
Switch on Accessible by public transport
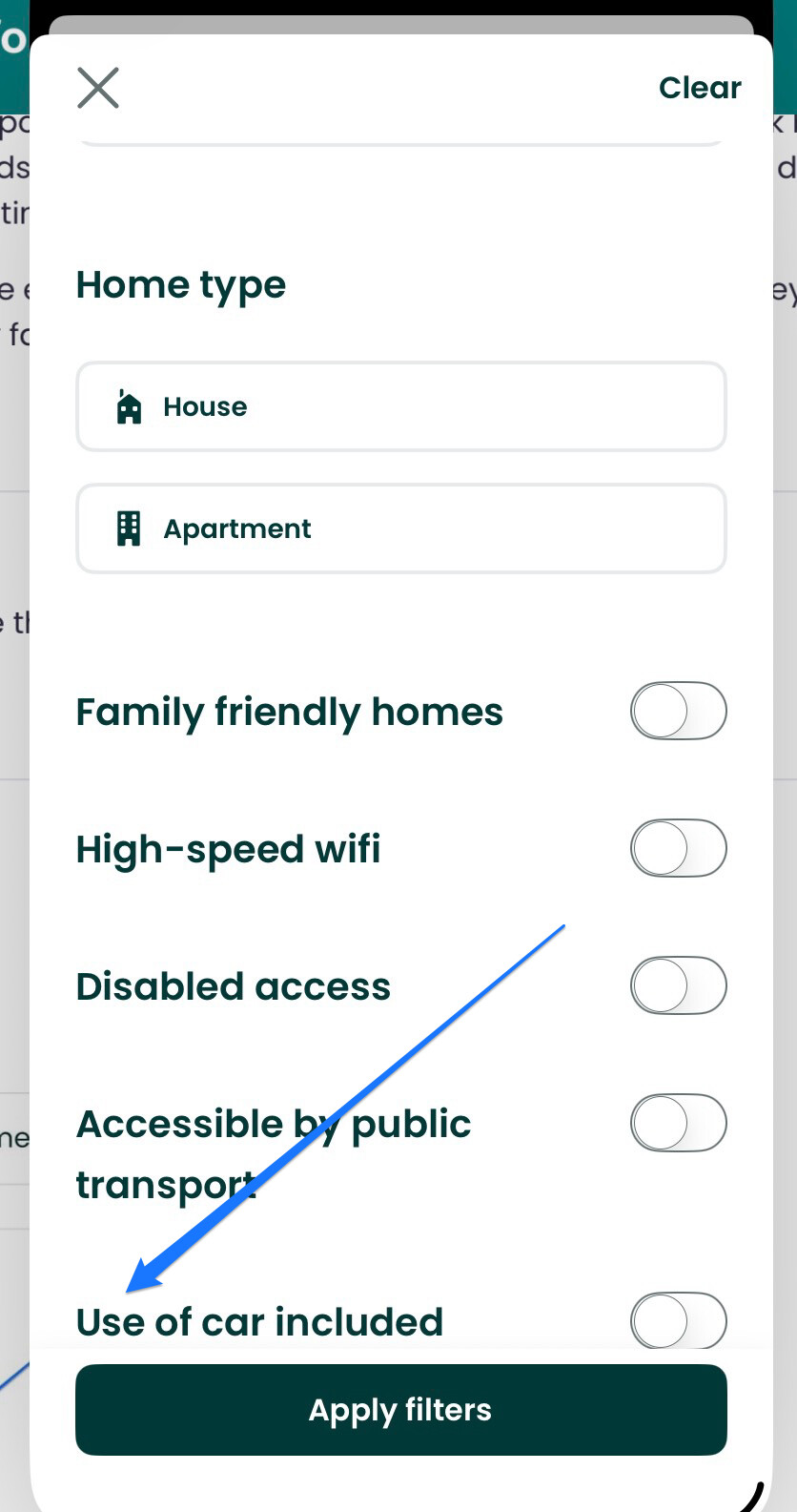[678, 1123]
